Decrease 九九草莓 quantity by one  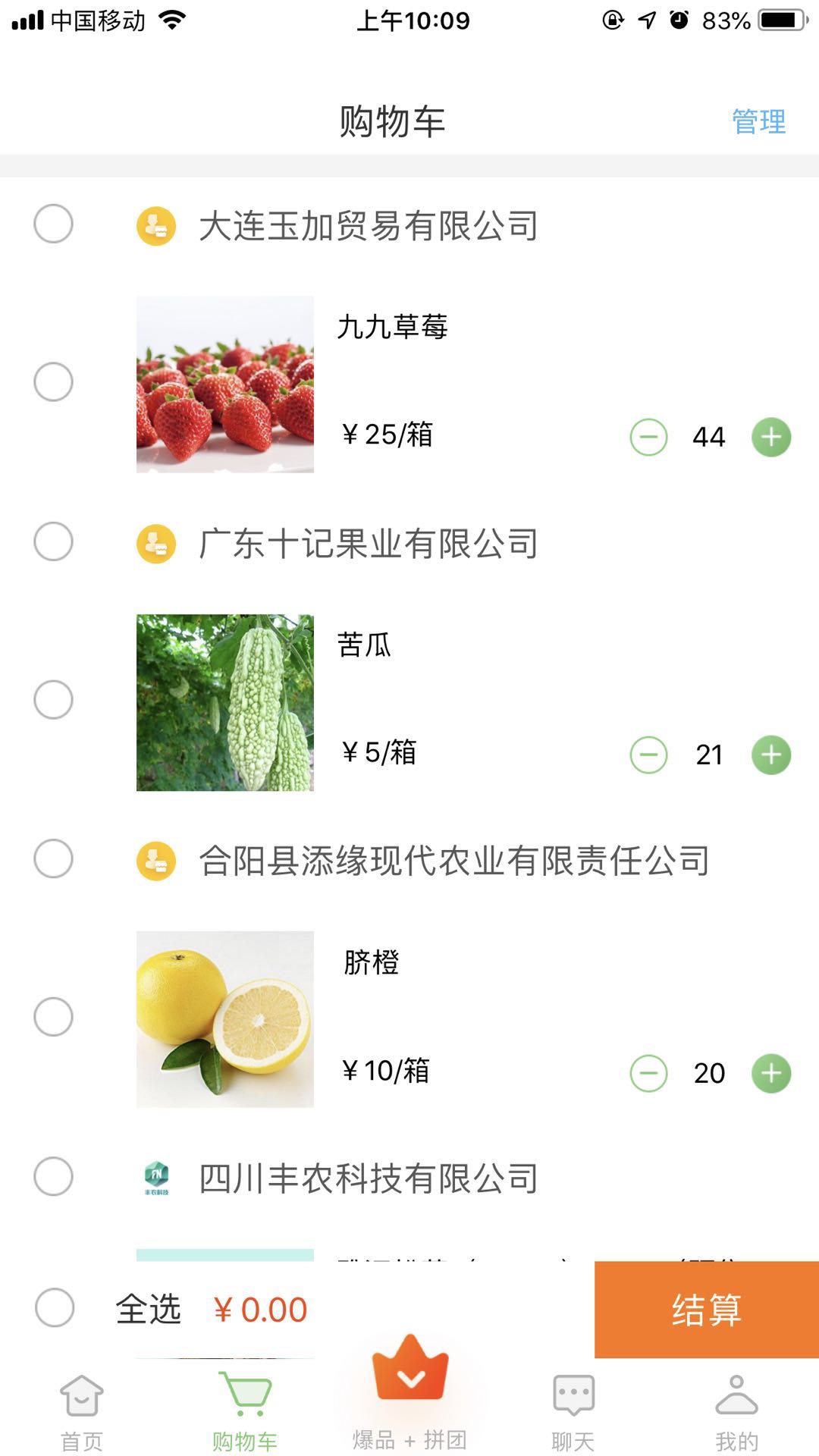(648, 437)
